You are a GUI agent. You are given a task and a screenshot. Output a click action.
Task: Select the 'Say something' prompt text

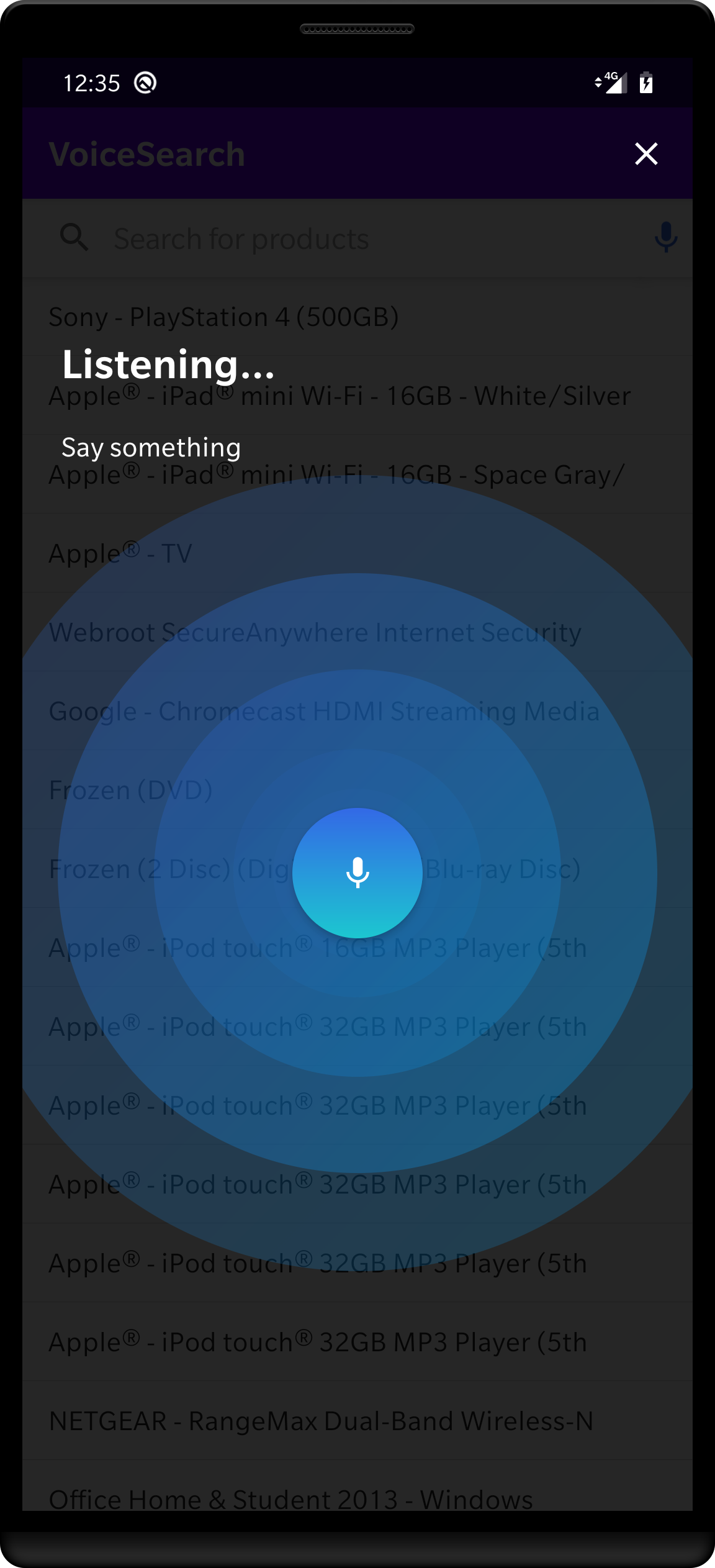(152, 446)
